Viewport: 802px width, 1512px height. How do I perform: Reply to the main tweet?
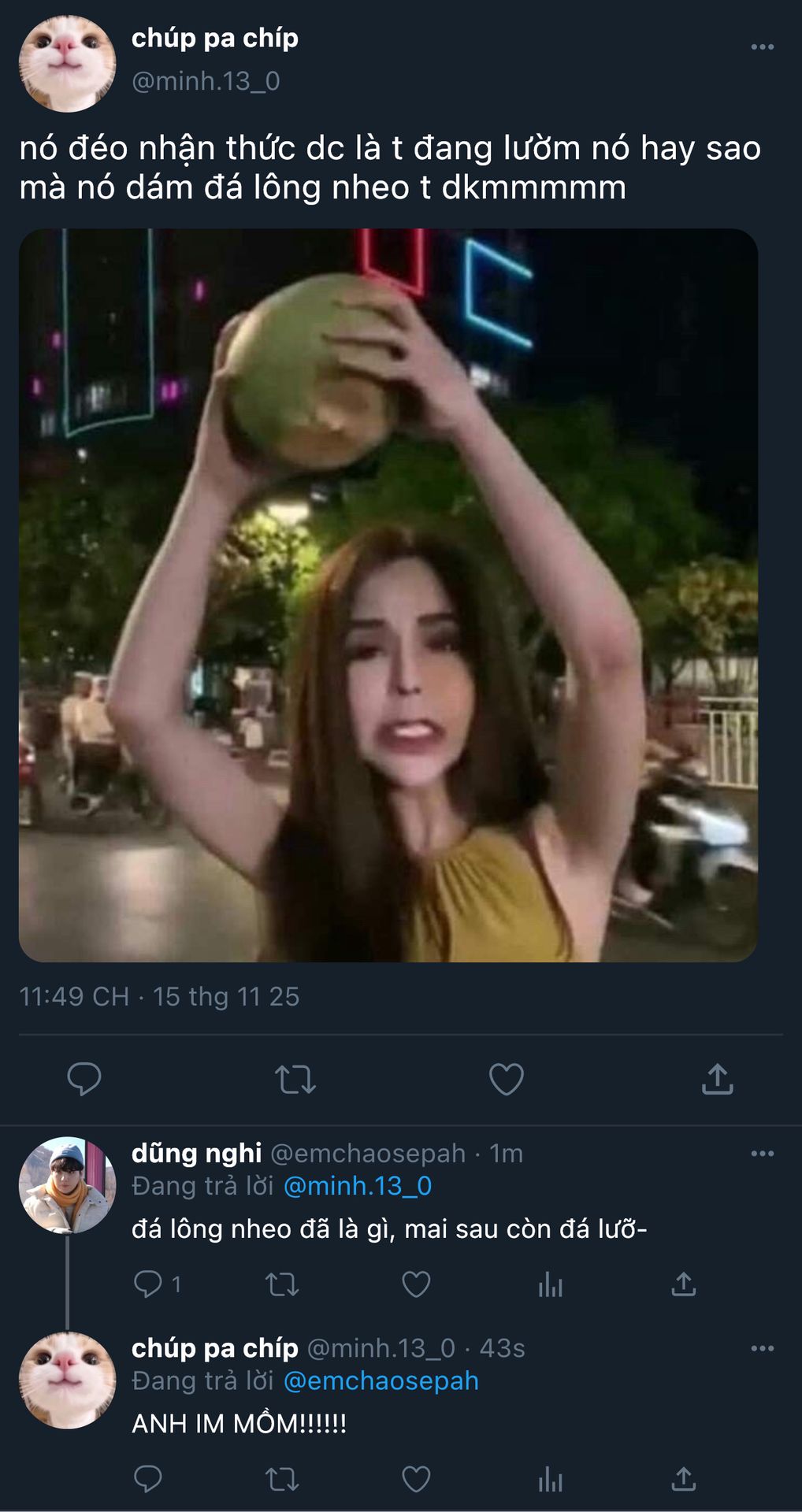coord(84,1079)
